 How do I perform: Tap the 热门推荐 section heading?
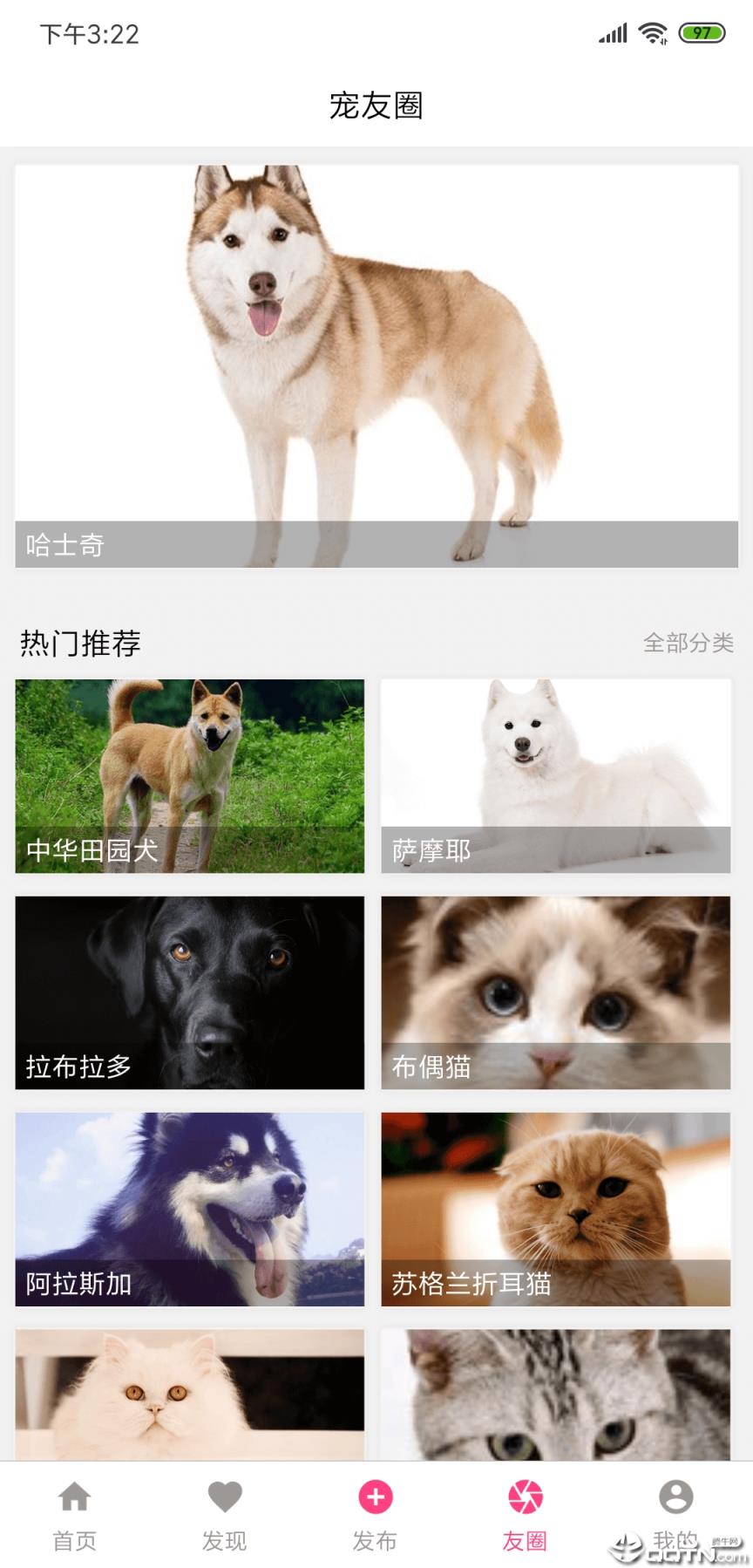(x=80, y=643)
